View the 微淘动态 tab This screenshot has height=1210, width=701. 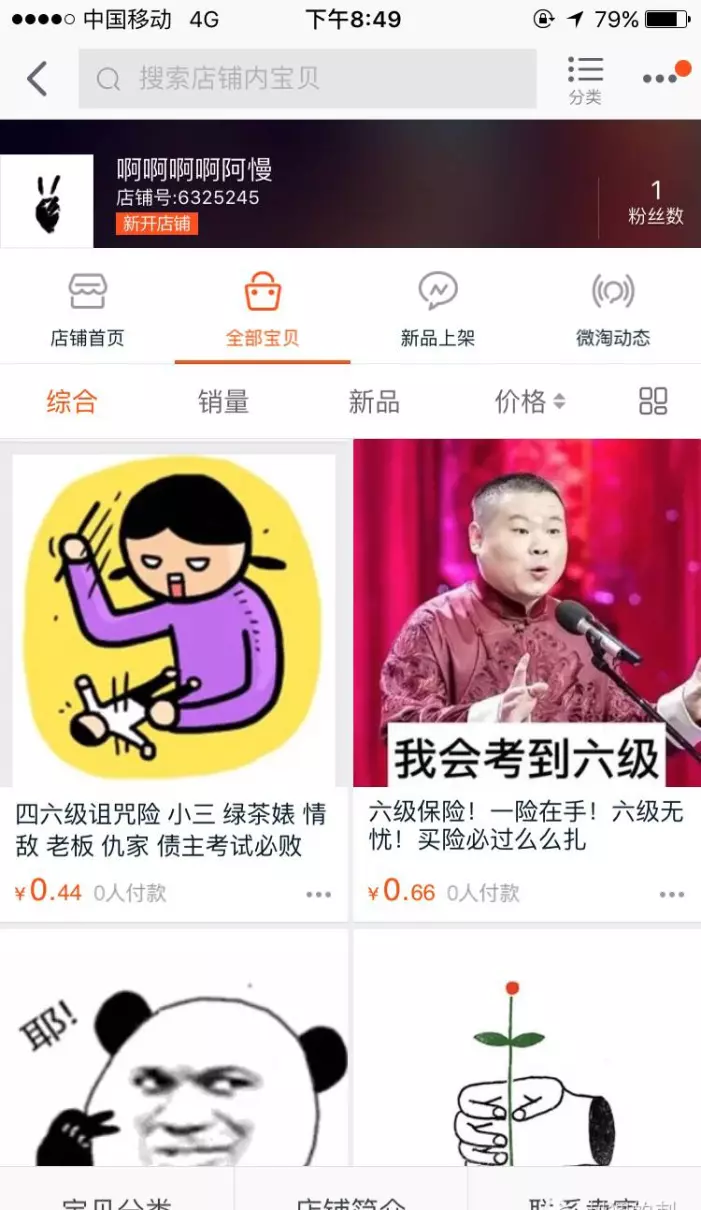pos(613,310)
